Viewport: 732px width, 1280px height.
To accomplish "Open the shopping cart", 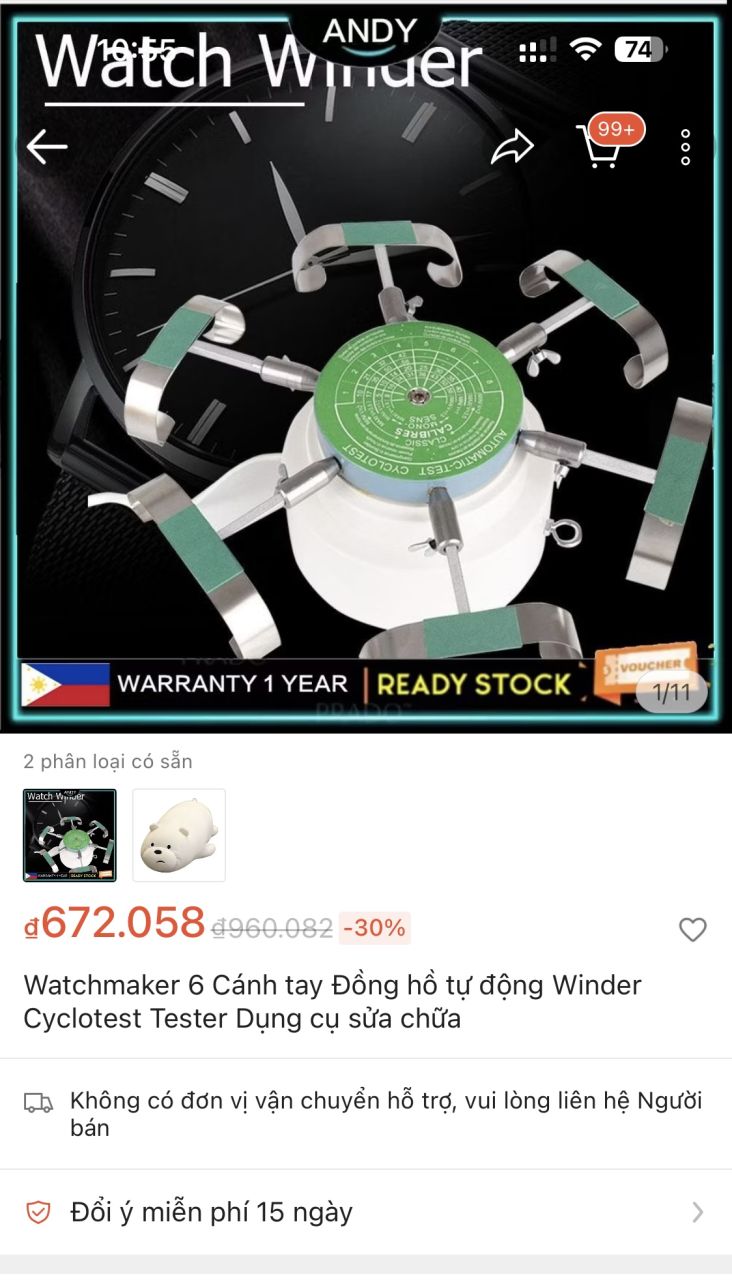I will pyautogui.click(x=600, y=147).
